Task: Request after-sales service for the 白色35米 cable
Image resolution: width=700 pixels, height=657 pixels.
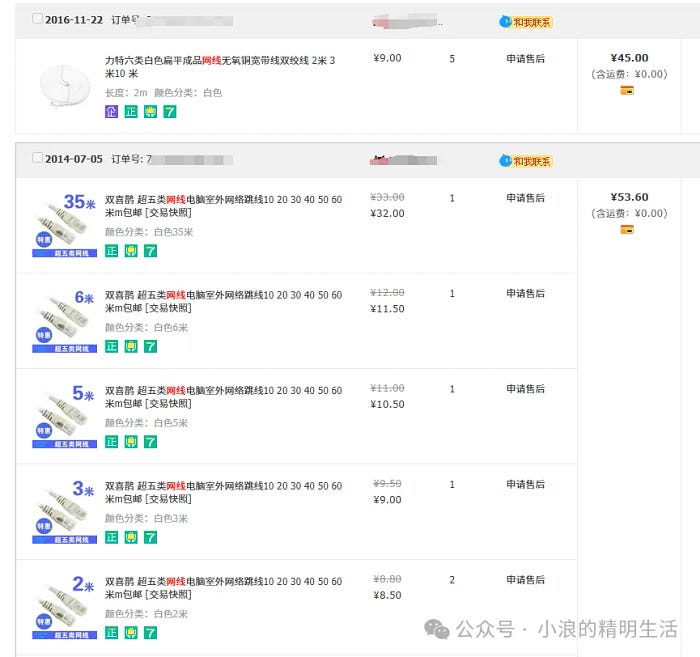Action: click(525, 198)
